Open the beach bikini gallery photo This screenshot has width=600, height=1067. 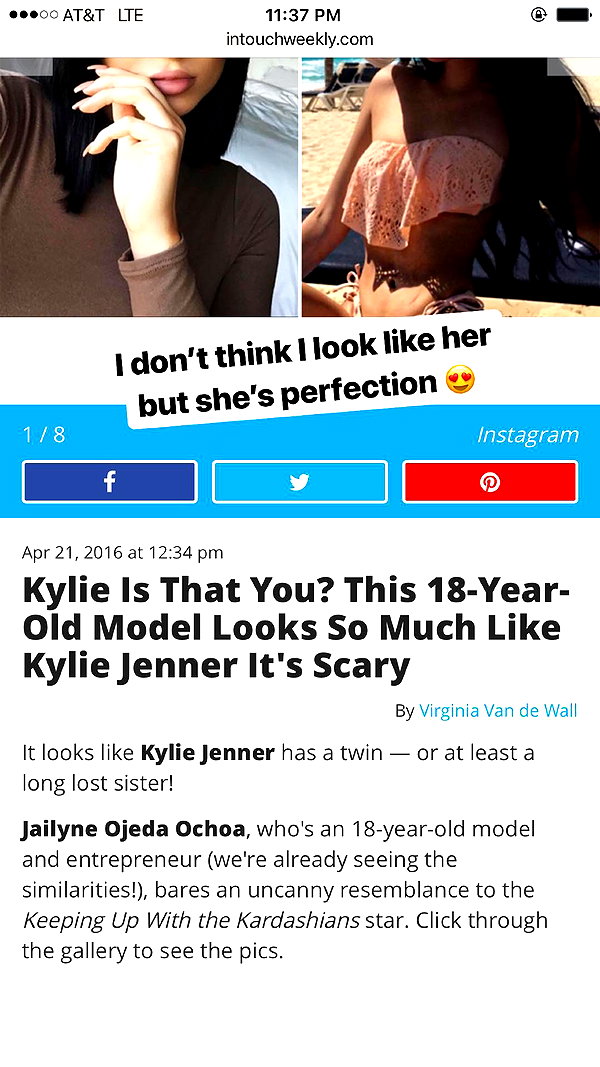[x=451, y=187]
